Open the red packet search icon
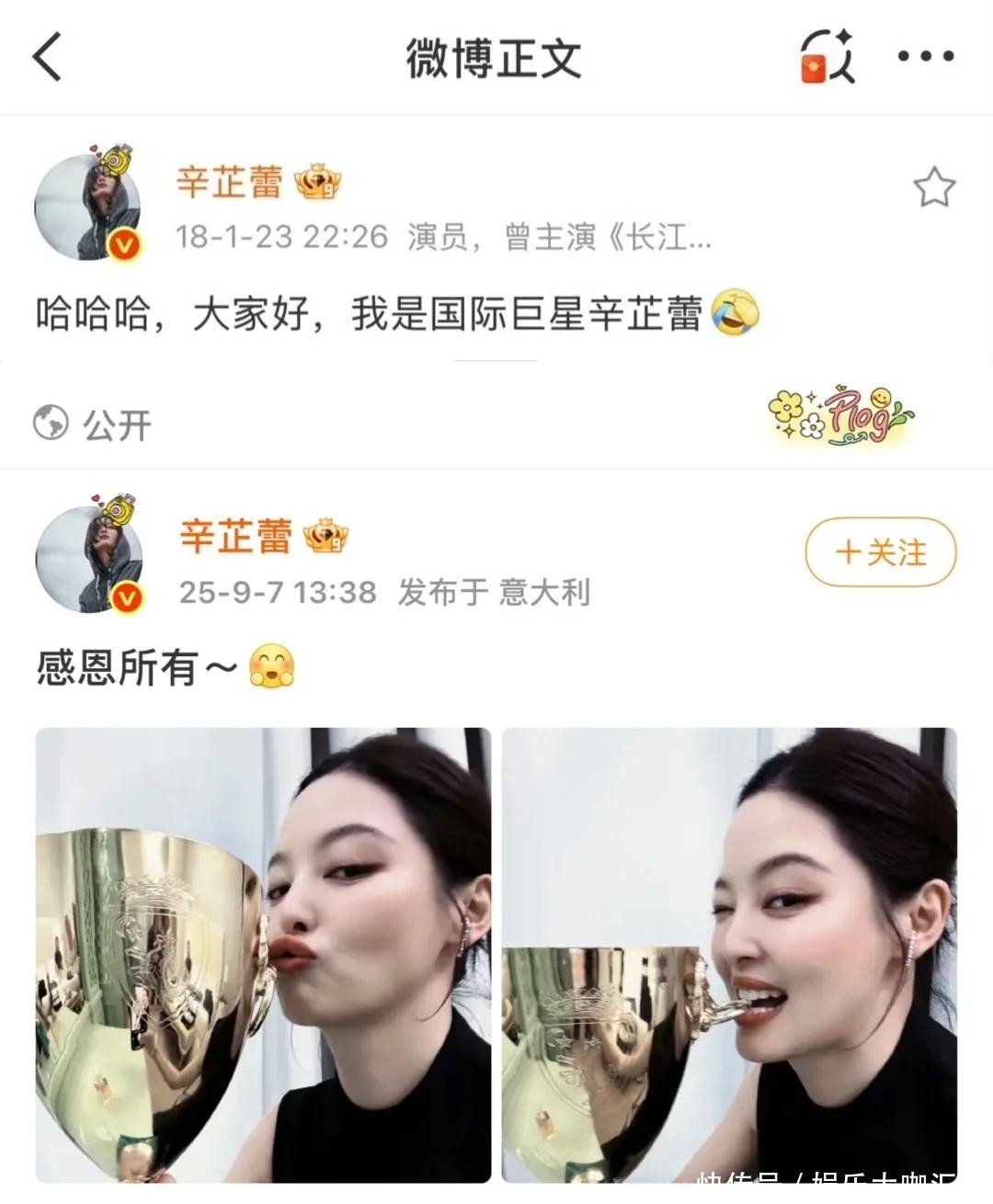The image size is (993, 1204). [x=827, y=57]
